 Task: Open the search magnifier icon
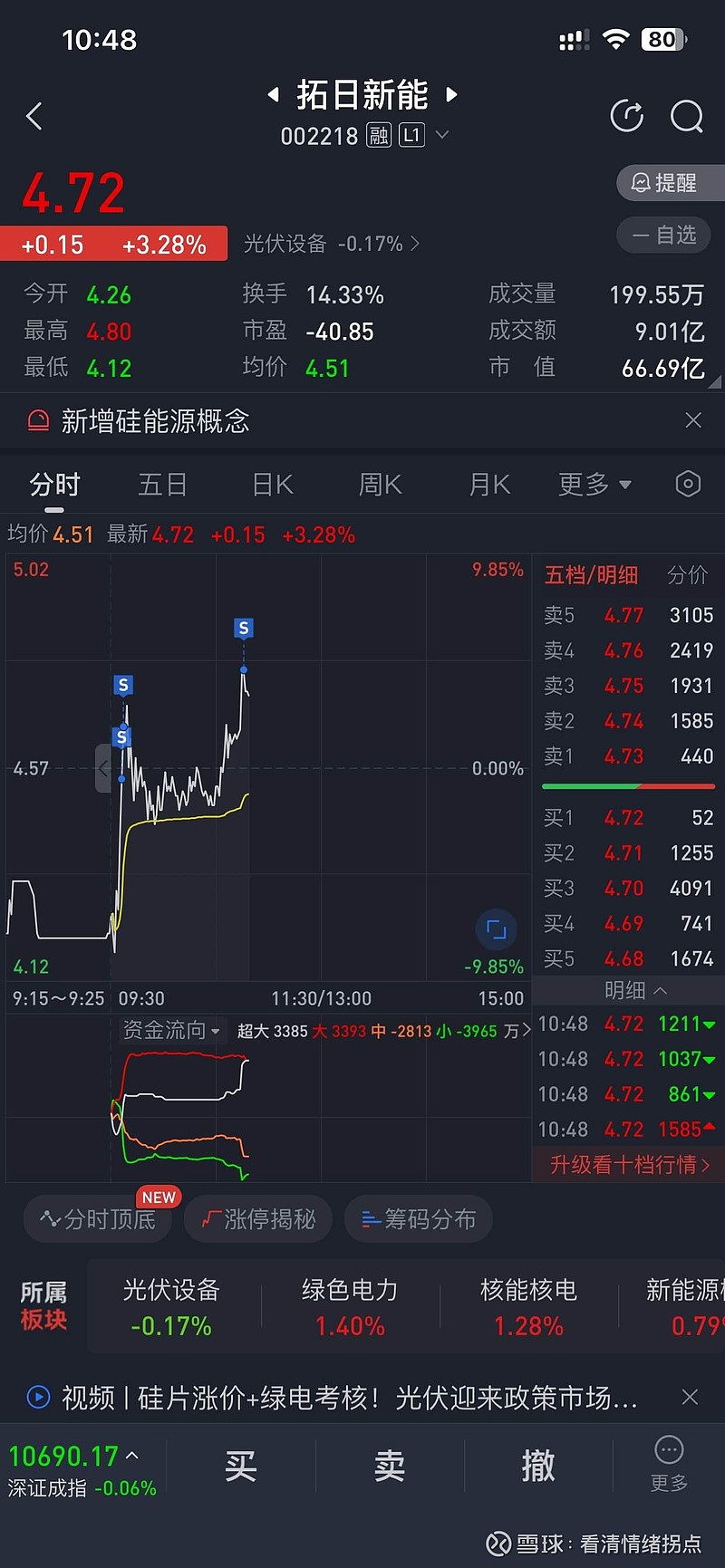(686, 116)
